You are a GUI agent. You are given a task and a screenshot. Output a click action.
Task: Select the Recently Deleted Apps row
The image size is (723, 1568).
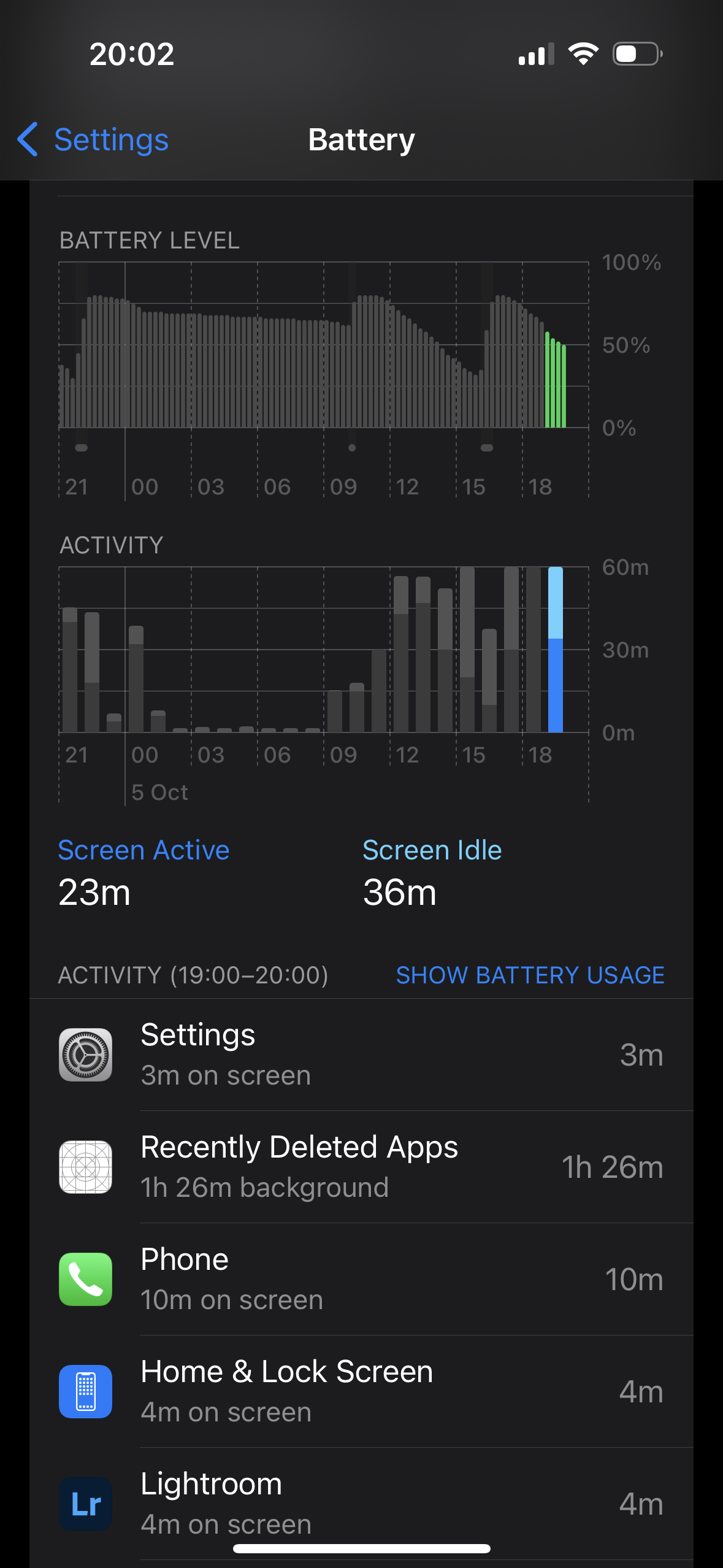click(361, 1167)
